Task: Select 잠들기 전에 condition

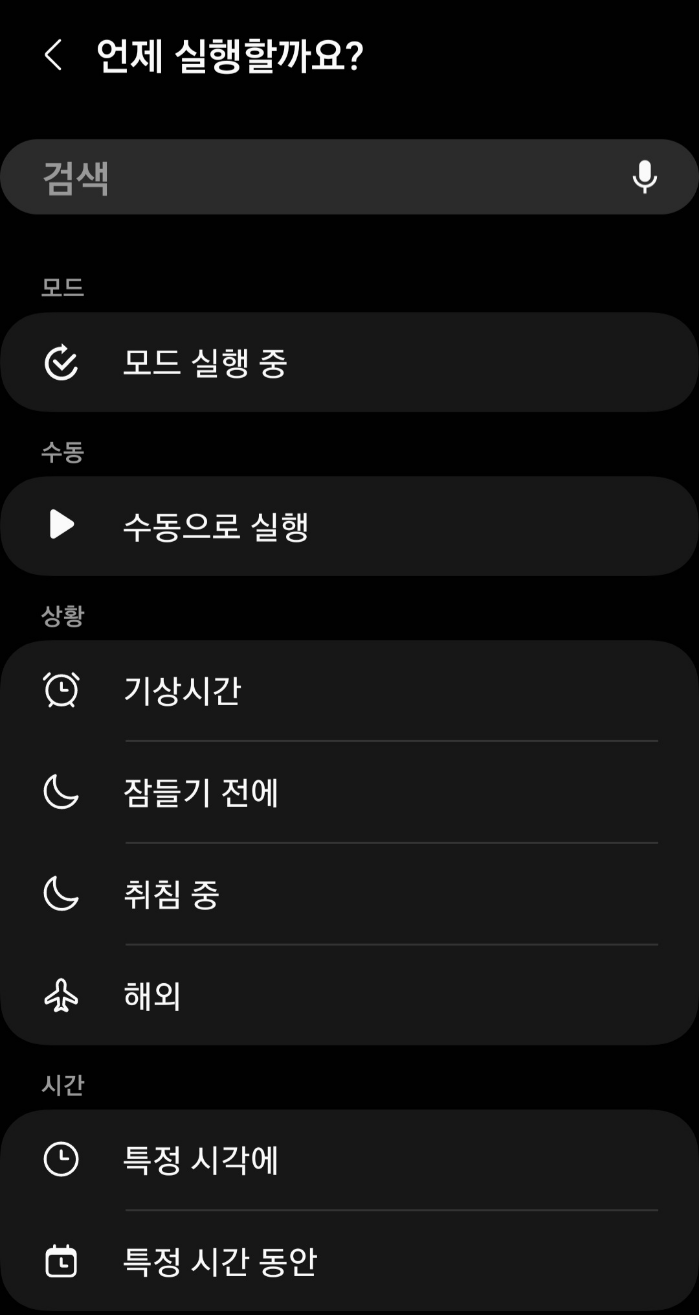Action: 349,793
